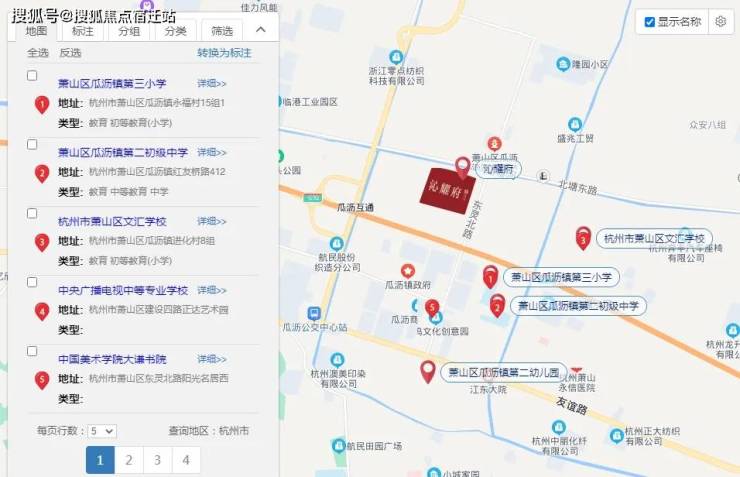Go to results page 4
This screenshot has width=740, height=477.
point(185,460)
